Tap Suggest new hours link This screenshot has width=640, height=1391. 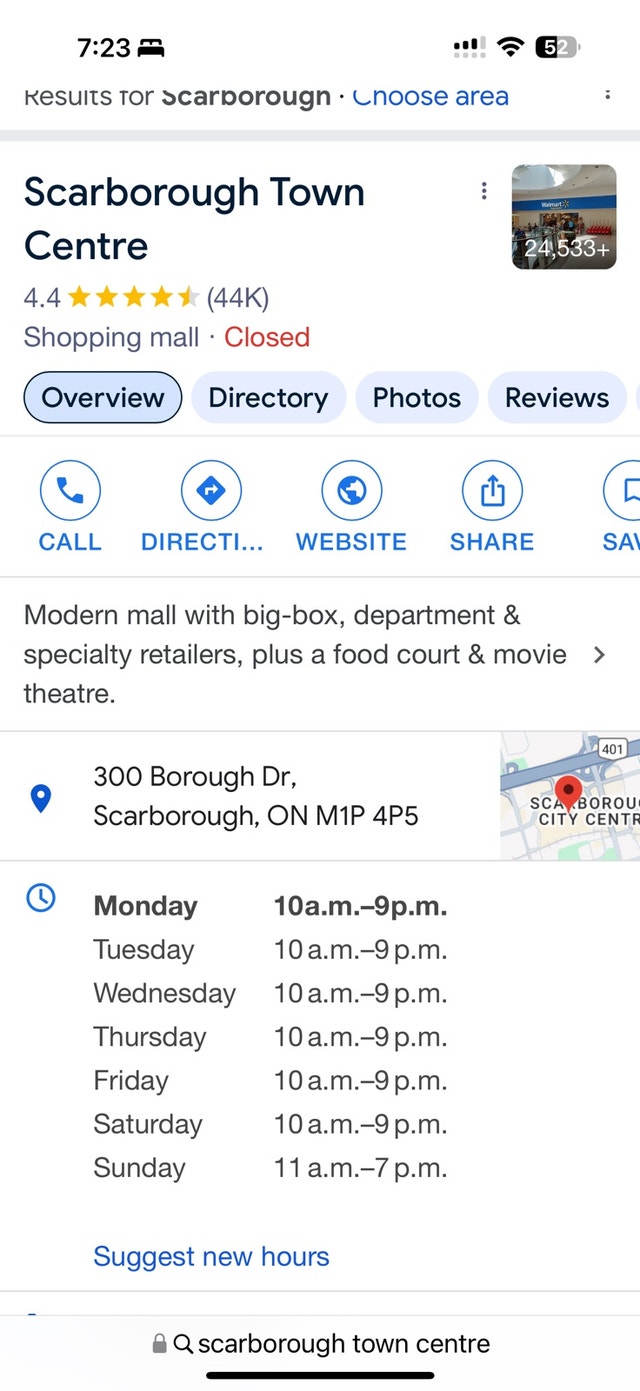(x=211, y=1256)
